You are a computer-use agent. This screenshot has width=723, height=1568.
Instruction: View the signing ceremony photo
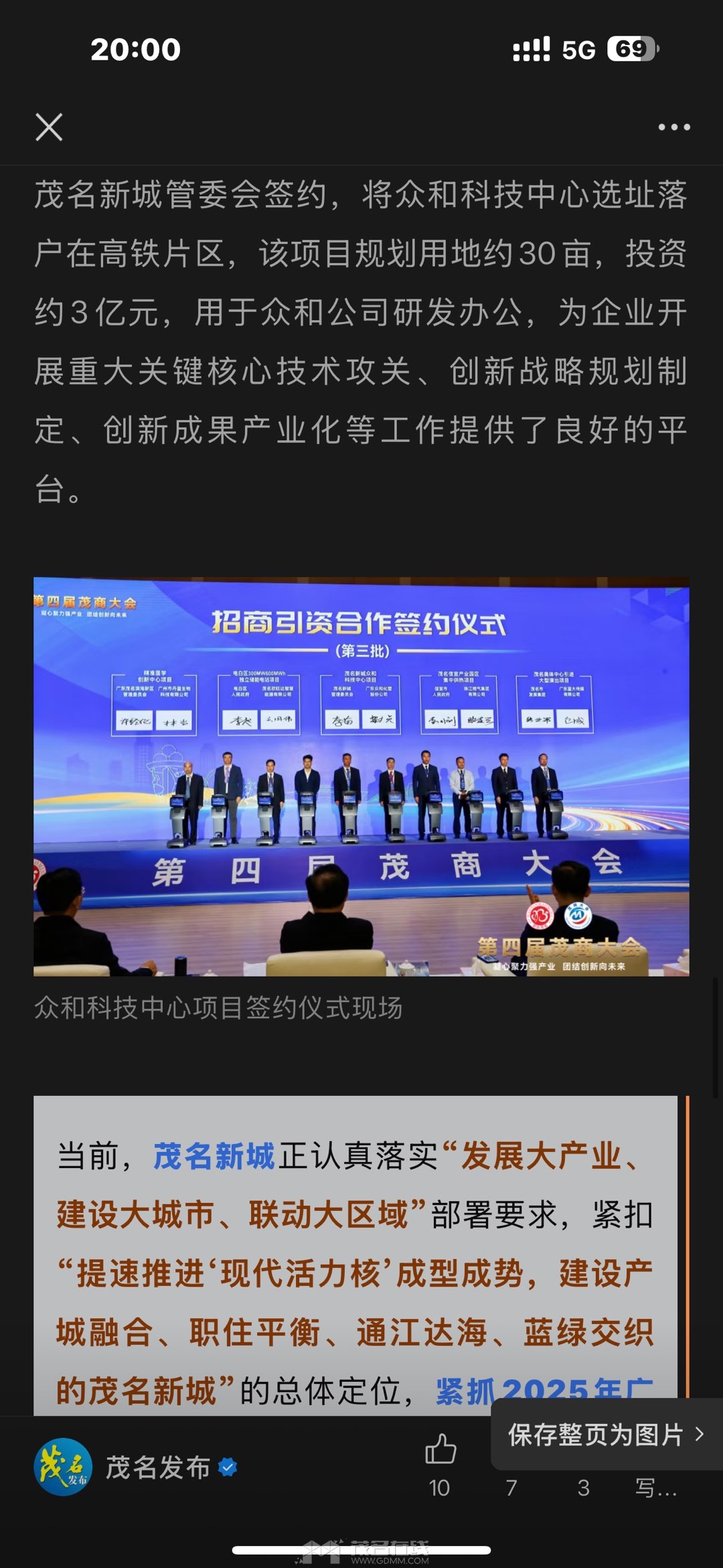pos(361,776)
